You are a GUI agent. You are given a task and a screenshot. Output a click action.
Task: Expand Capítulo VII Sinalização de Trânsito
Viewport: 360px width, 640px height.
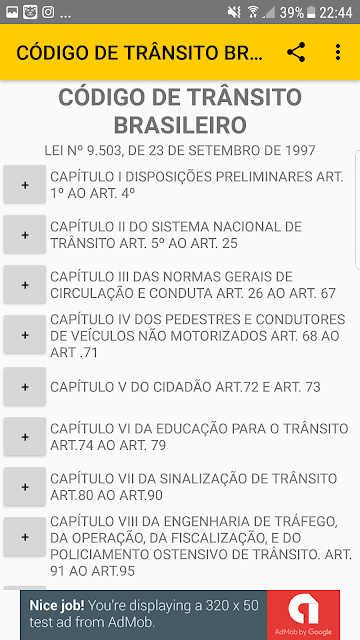pos(25,487)
